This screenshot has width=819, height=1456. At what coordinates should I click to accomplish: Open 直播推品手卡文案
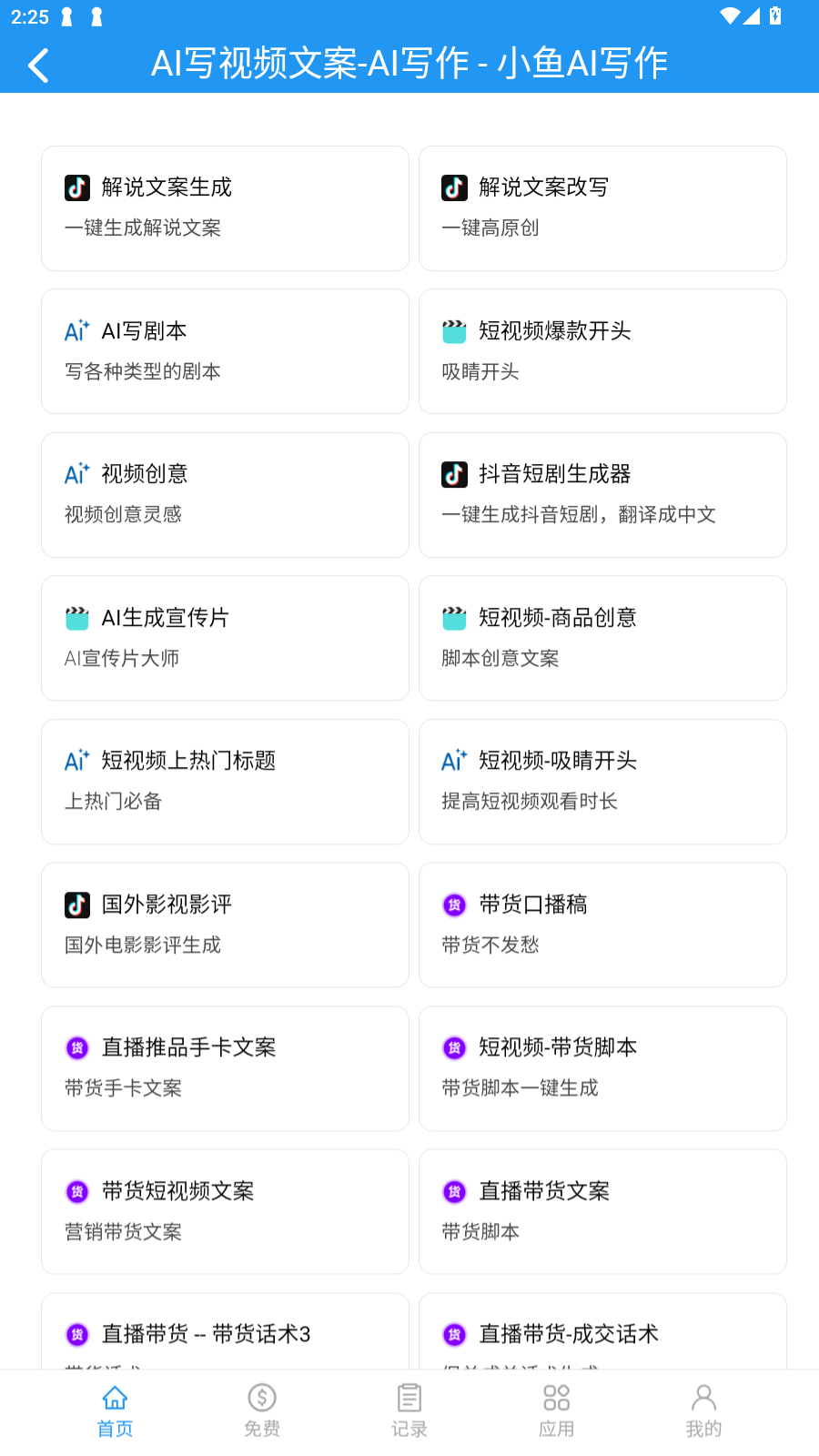(225, 1068)
